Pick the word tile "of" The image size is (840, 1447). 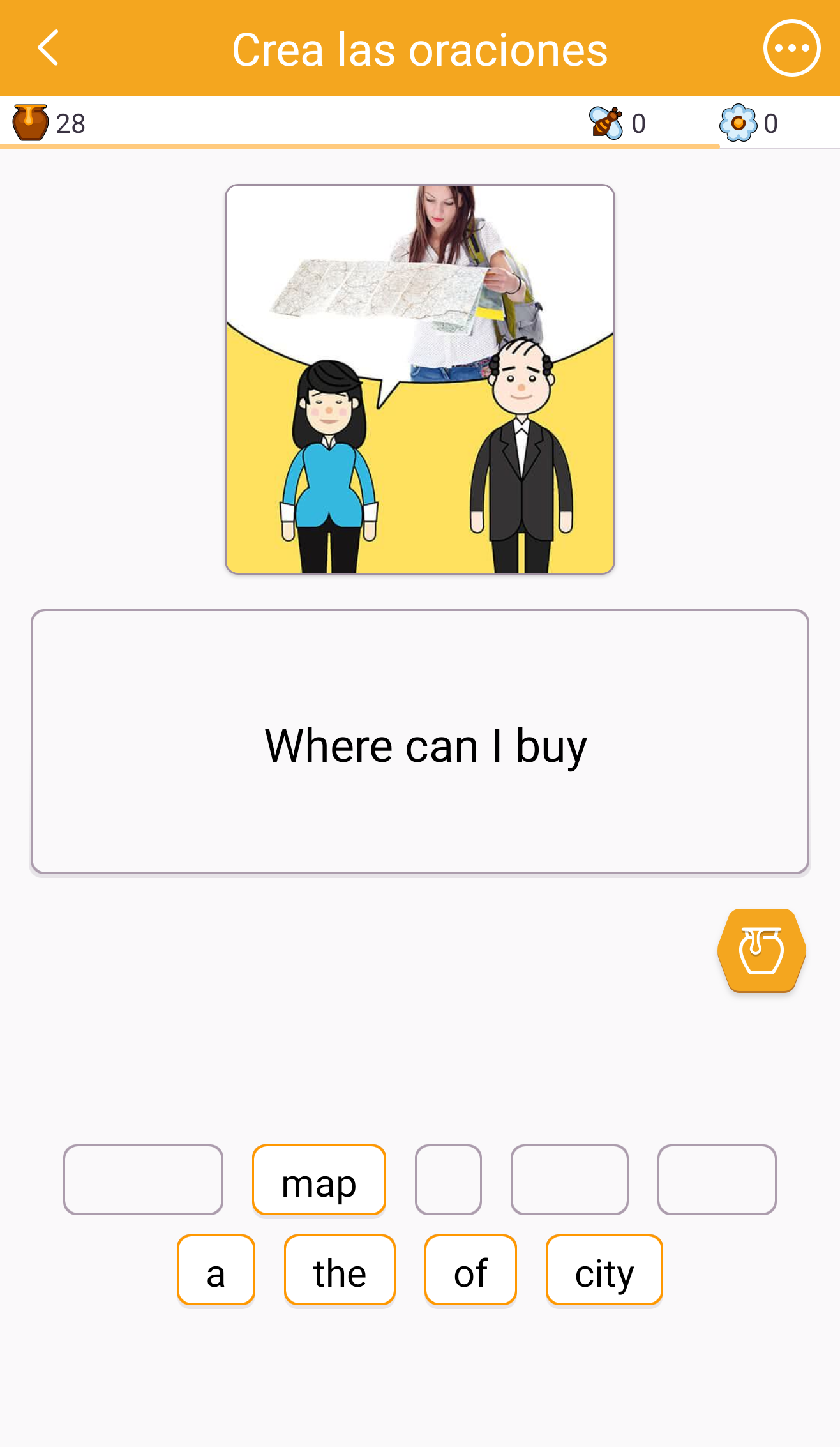coord(470,1270)
